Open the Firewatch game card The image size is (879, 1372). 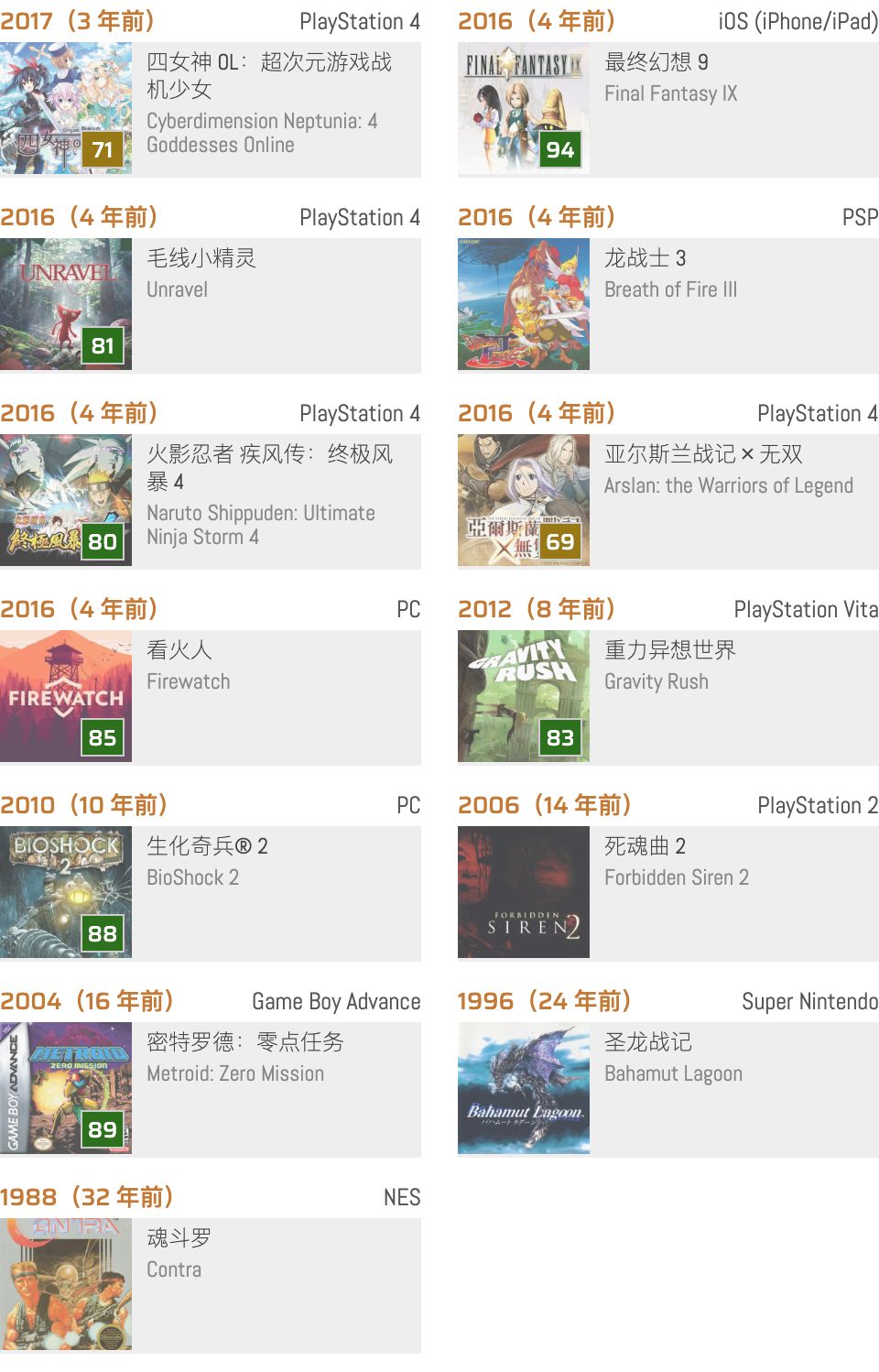(211, 696)
